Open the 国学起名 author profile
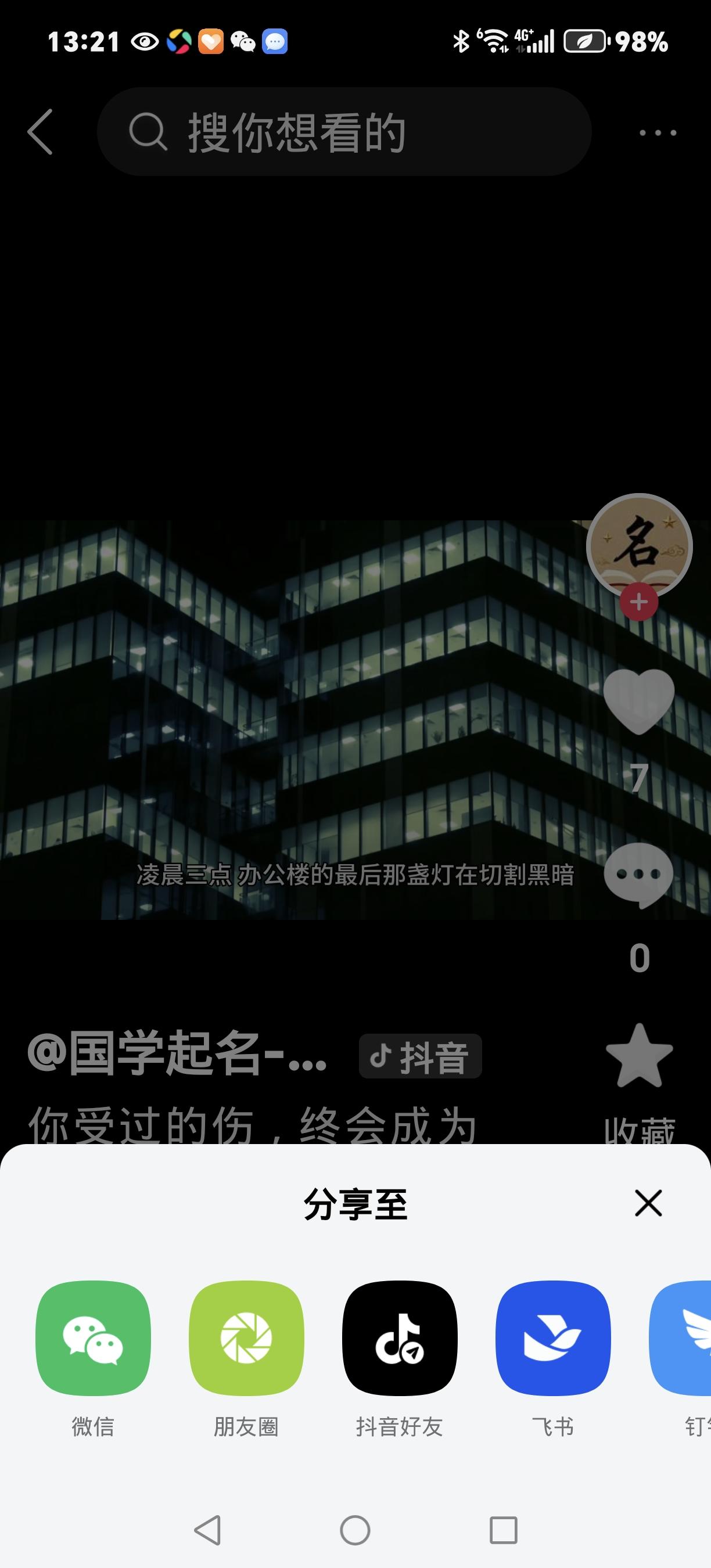This screenshot has width=711, height=1568. [177, 1054]
